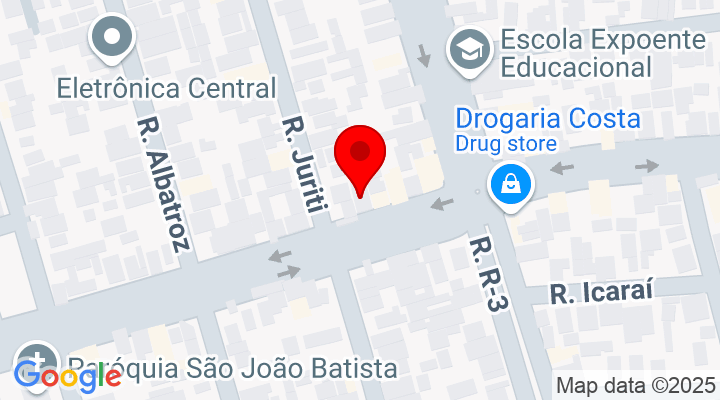Select the Escola Expoente Educacional marker
Viewport: 720px width, 400px height.
[466, 45]
